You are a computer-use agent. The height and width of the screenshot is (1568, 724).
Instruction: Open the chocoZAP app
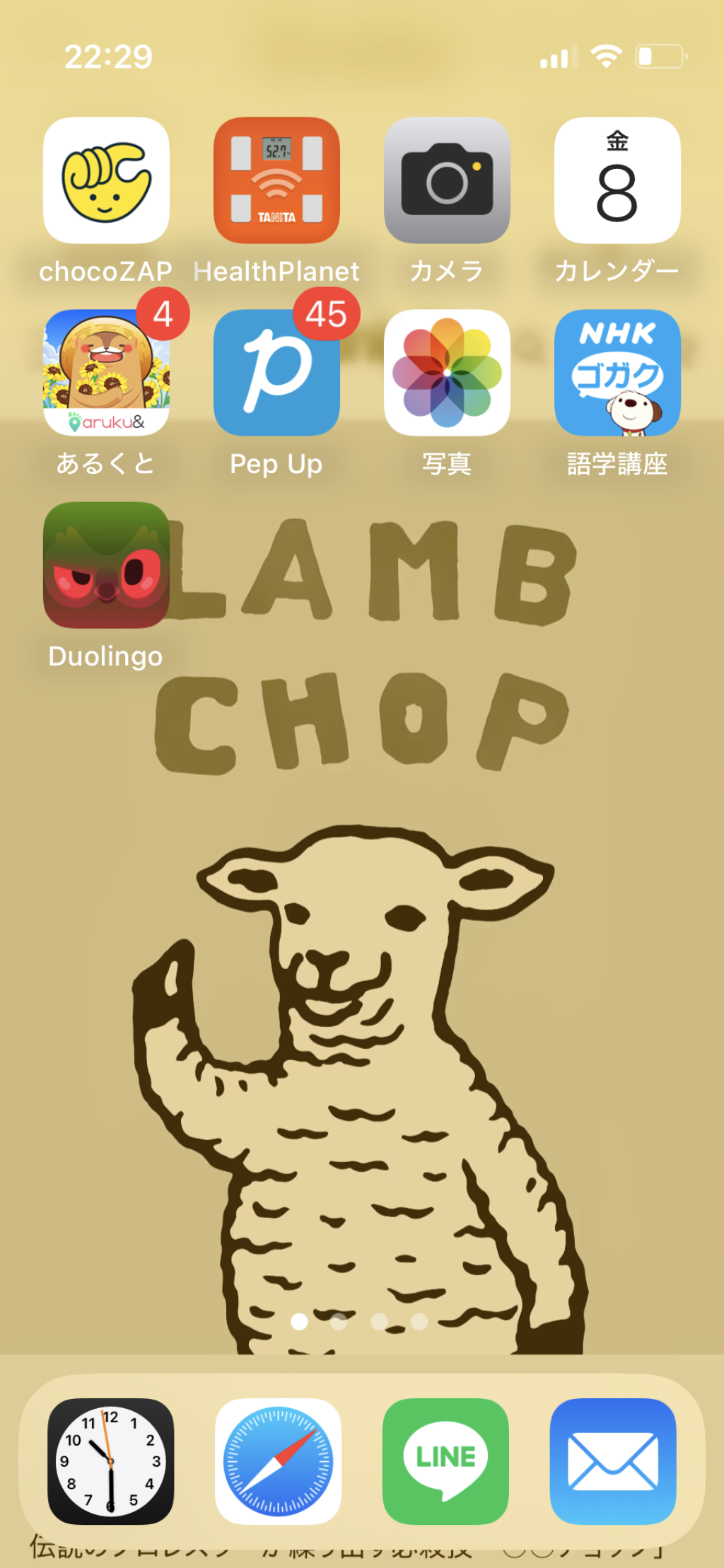click(x=106, y=180)
